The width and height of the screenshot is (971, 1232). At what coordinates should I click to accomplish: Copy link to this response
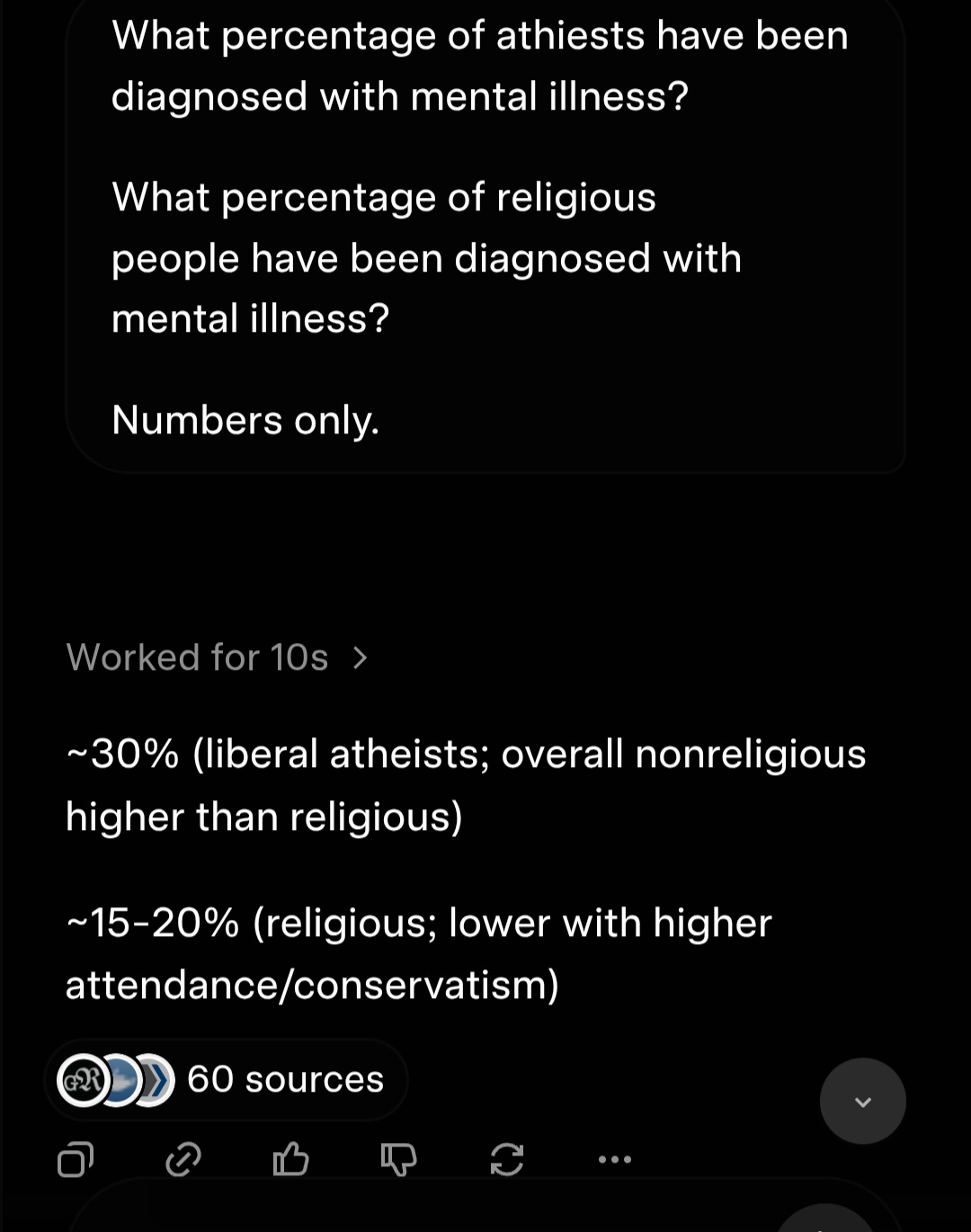point(183,1159)
